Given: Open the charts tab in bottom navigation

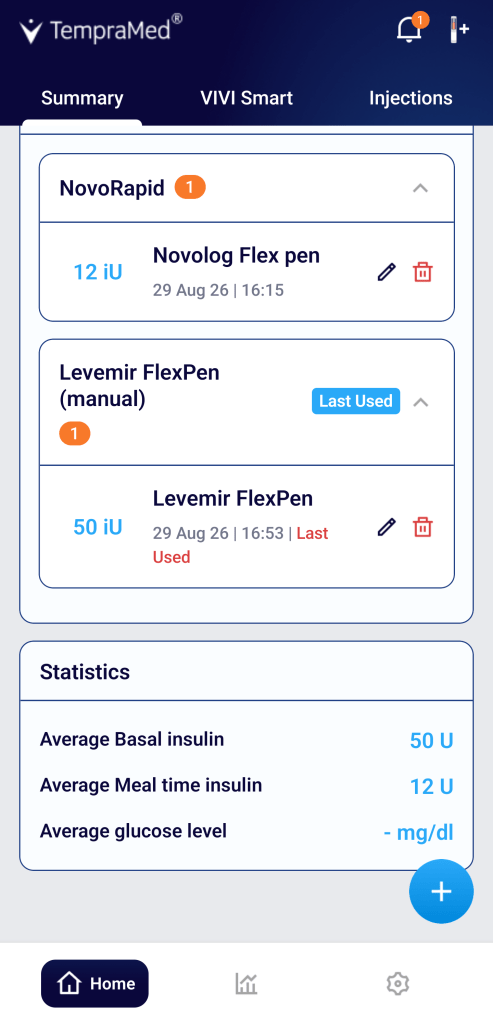Looking at the screenshot, I should (247, 983).
